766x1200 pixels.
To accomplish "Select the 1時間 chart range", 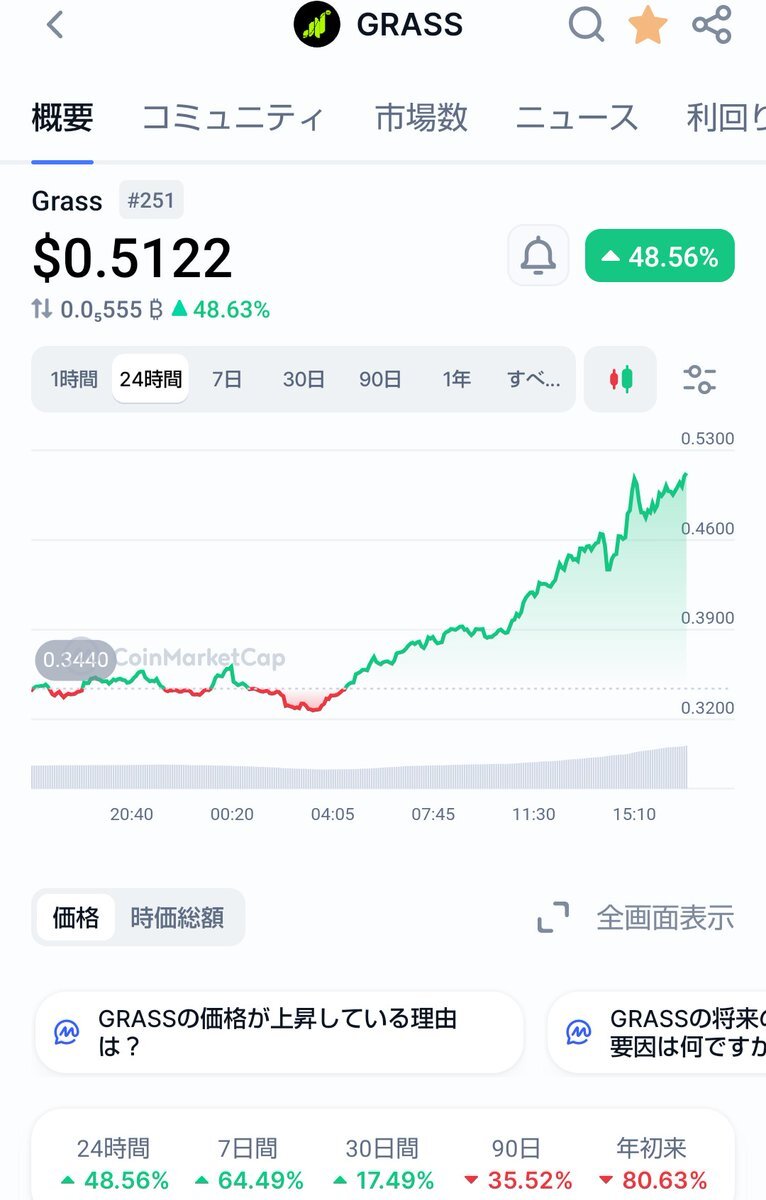I will pos(74,379).
